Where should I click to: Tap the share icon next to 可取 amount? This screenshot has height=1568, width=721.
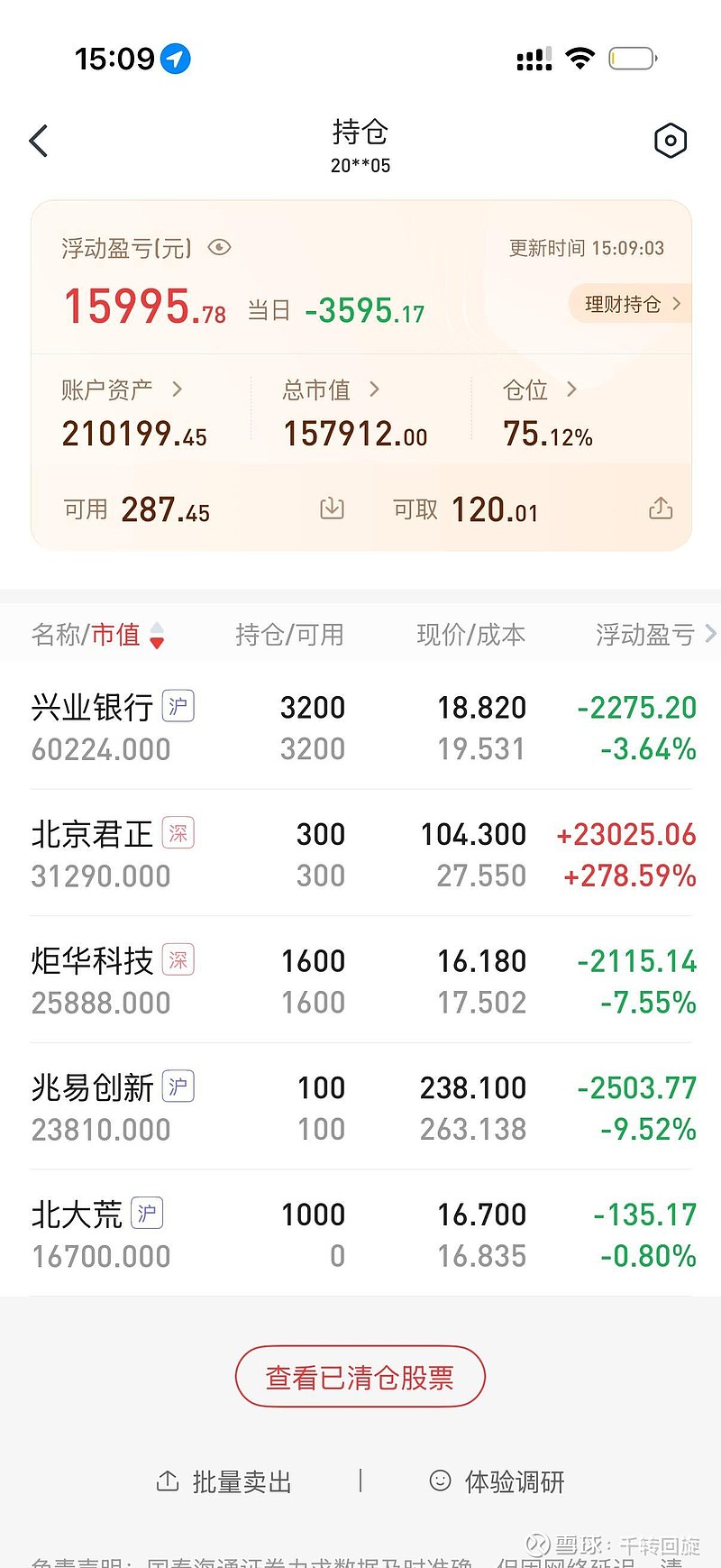[661, 509]
